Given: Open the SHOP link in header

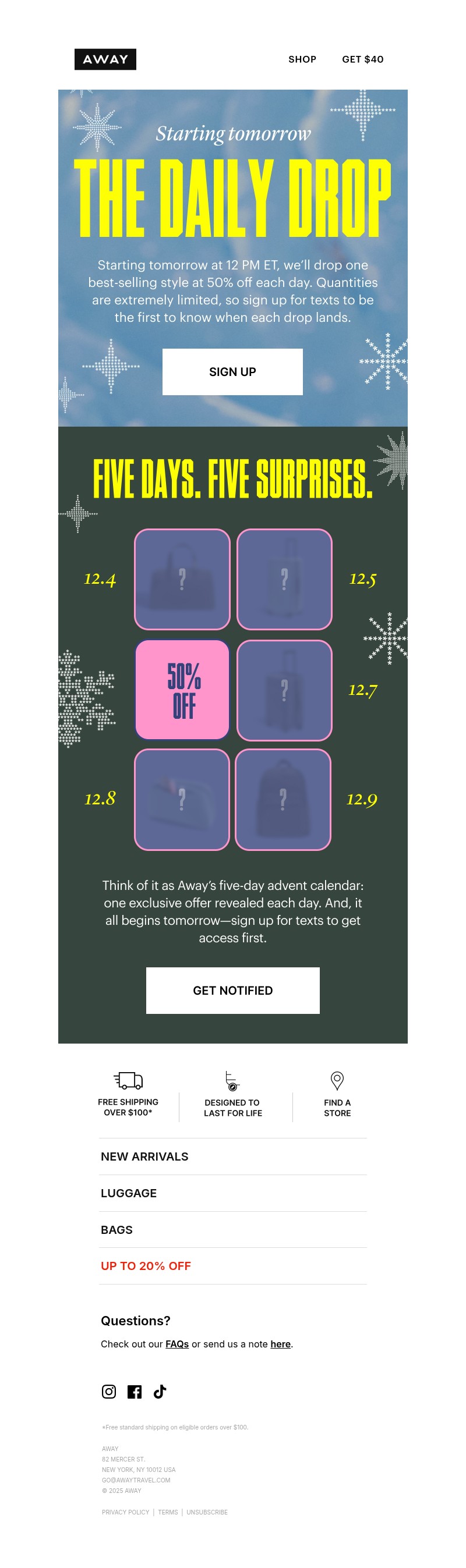Looking at the screenshot, I should (x=302, y=59).
